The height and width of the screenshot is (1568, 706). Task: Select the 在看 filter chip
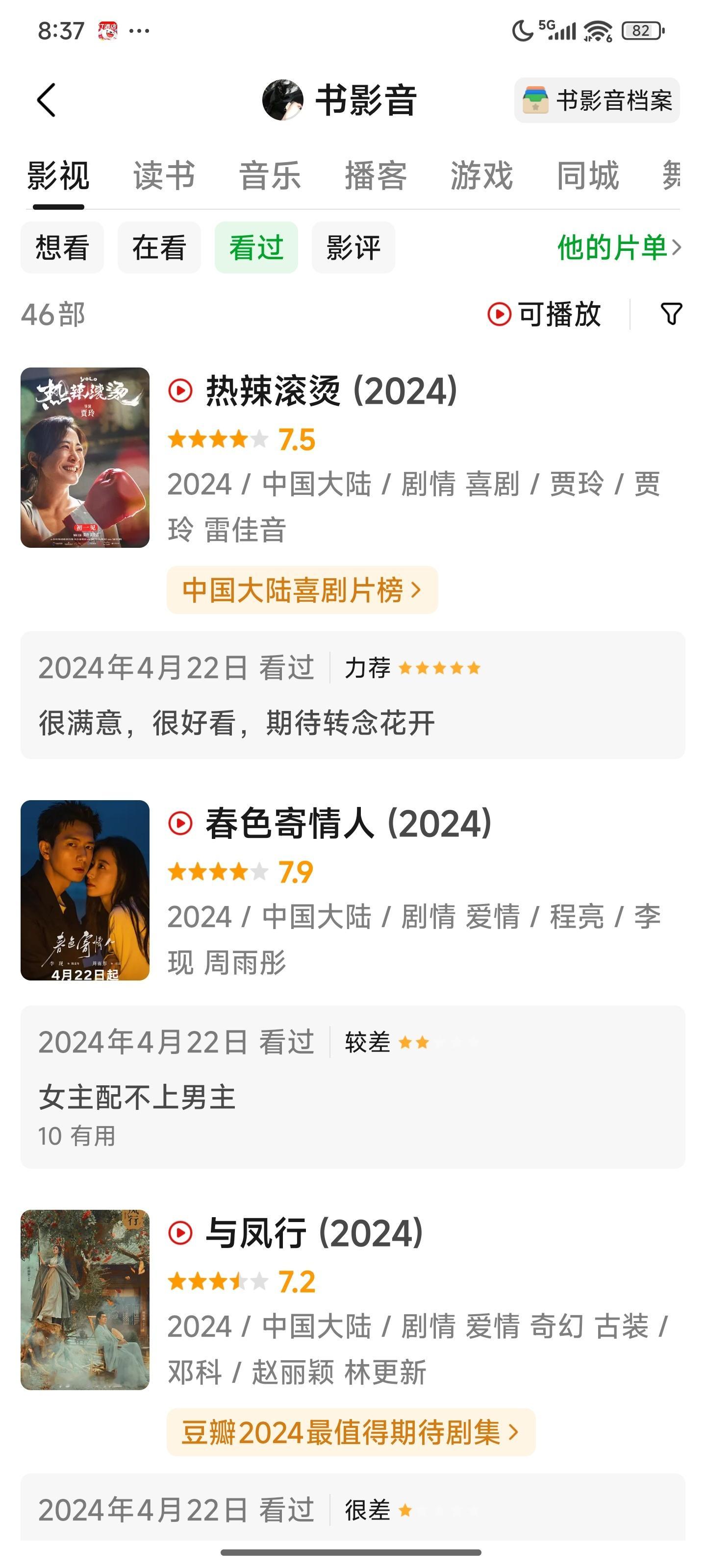click(159, 247)
